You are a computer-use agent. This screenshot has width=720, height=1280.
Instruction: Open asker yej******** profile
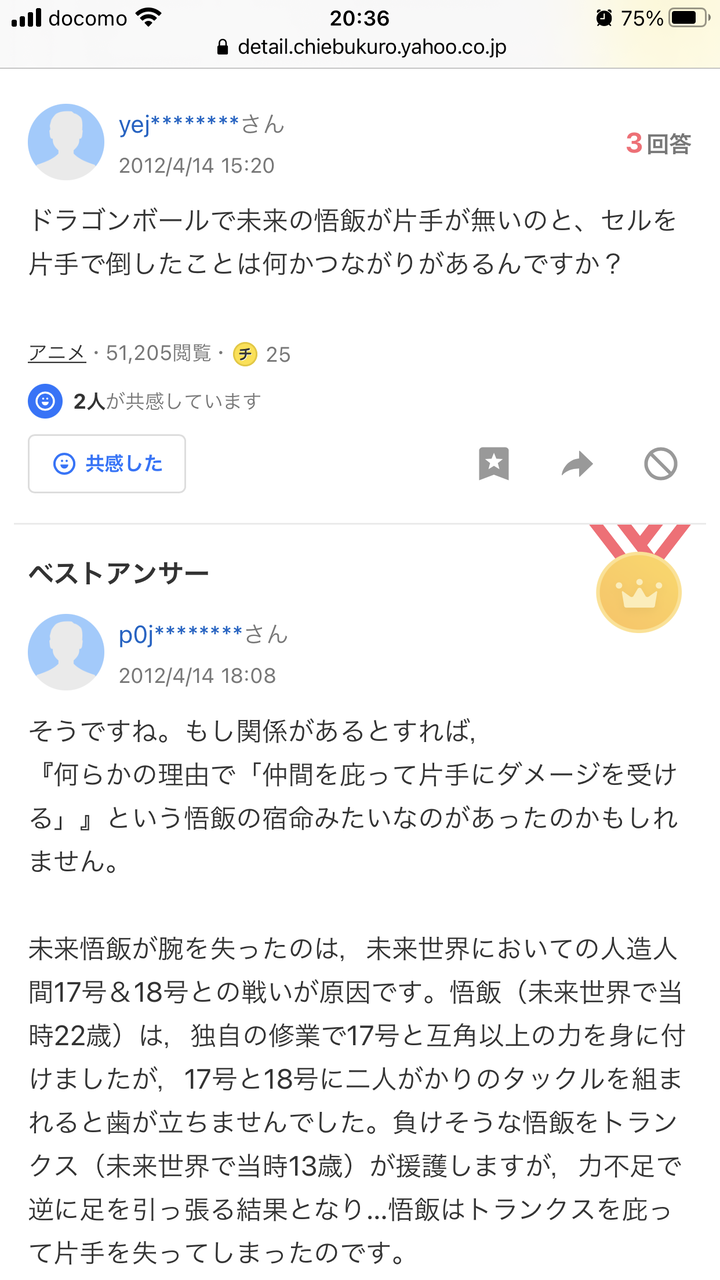[x=179, y=124]
